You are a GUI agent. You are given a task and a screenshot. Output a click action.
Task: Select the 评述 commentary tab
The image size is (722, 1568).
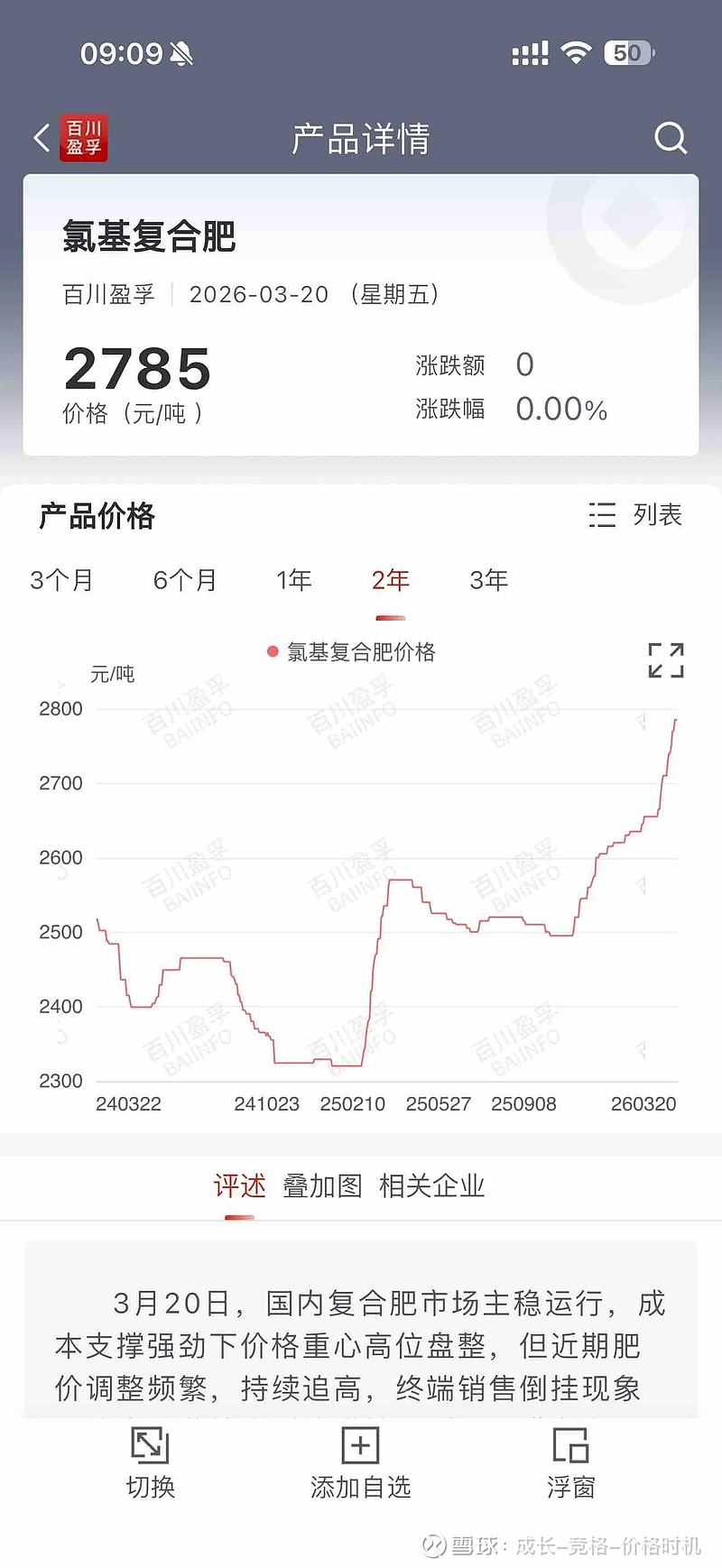239,1186
